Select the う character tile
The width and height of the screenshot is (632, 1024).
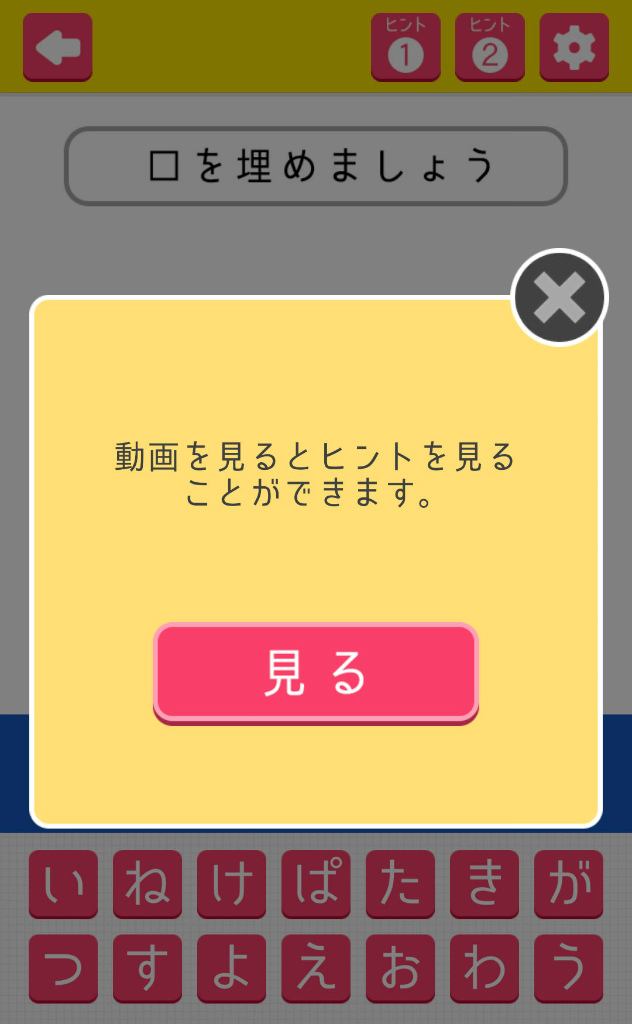pos(569,968)
